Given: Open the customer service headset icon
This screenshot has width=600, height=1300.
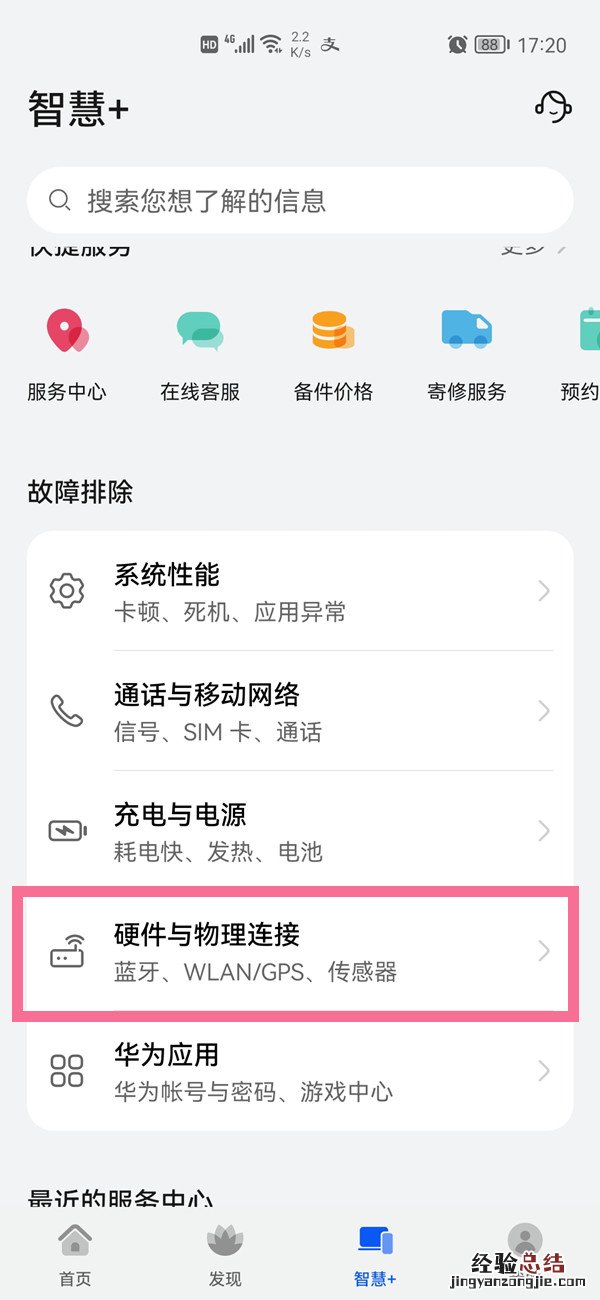Looking at the screenshot, I should (x=552, y=107).
